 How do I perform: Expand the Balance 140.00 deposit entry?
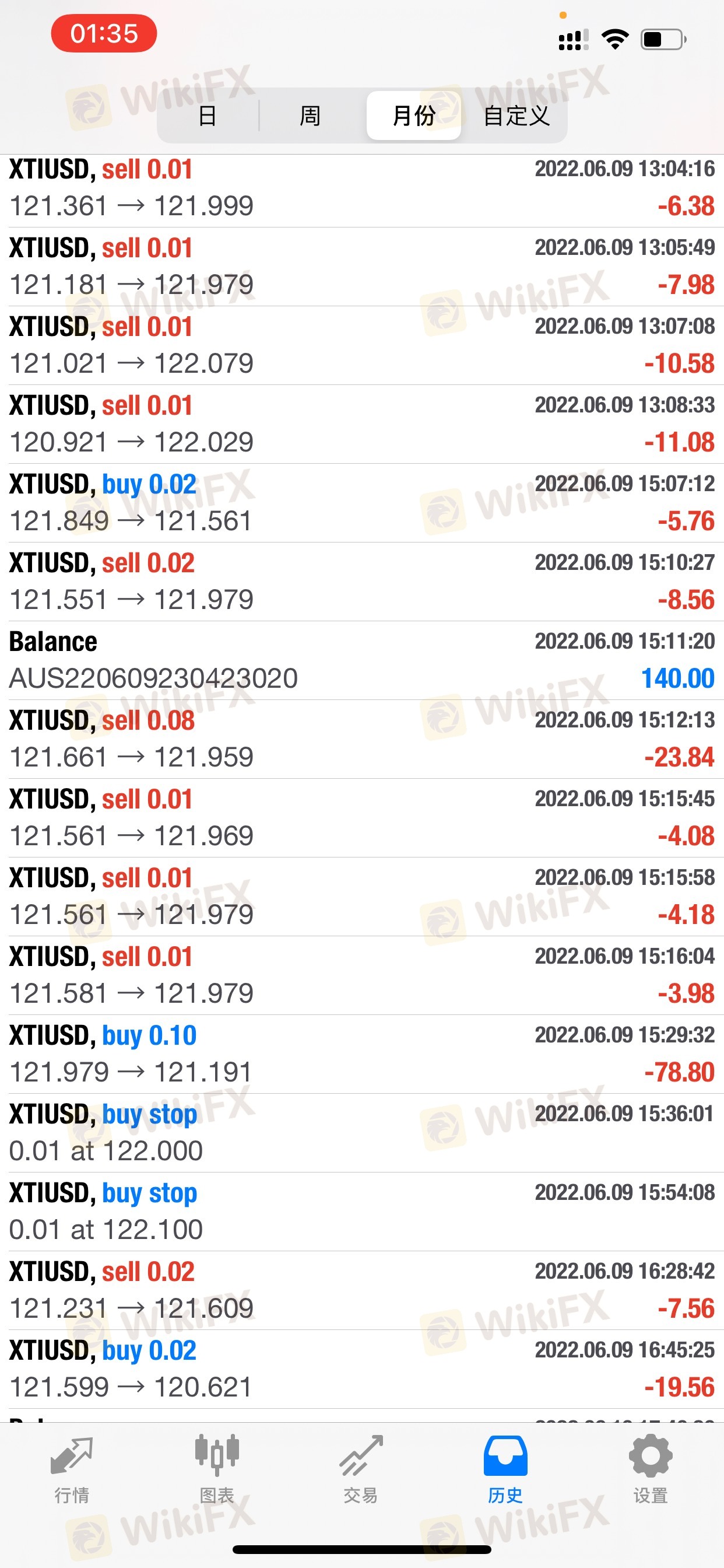click(362, 660)
